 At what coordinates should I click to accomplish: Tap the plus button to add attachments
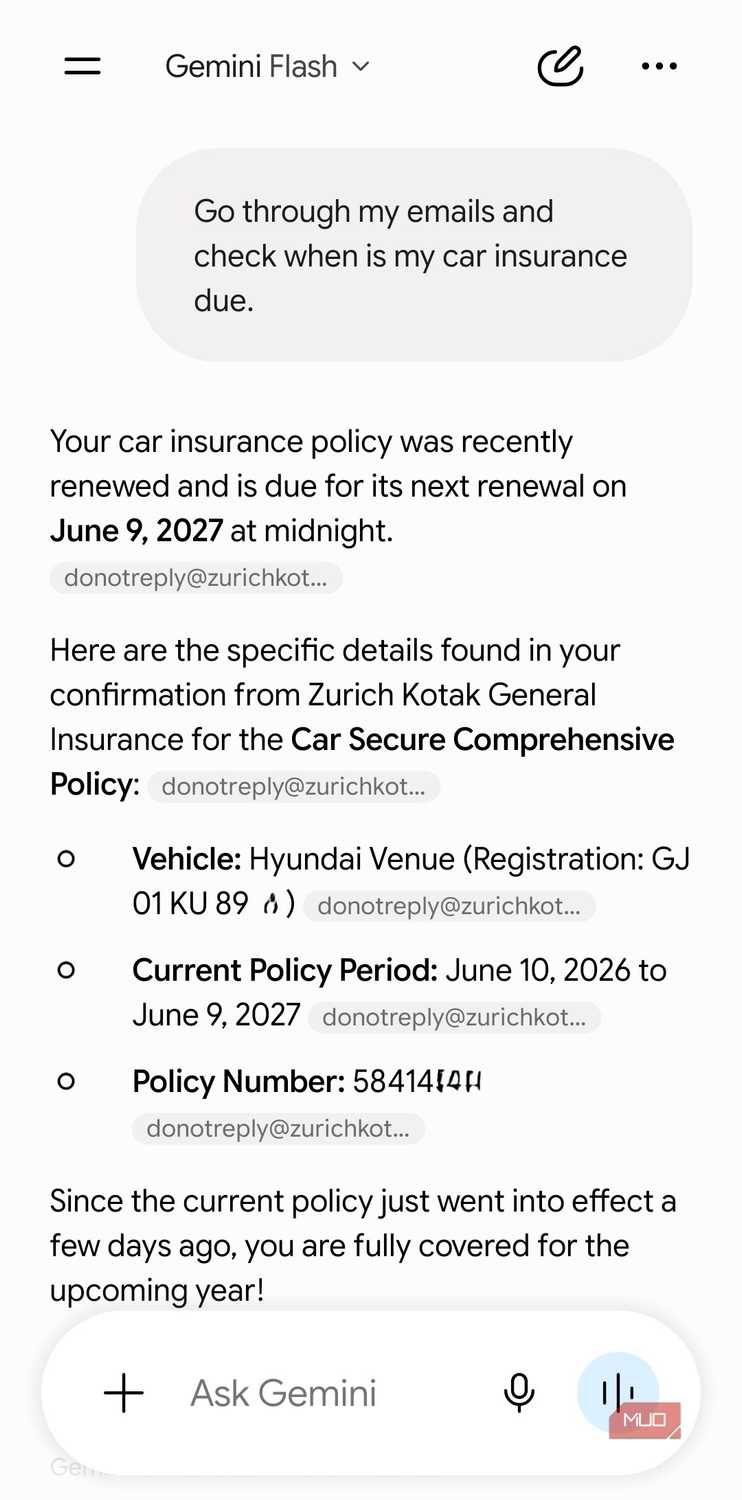point(124,1393)
